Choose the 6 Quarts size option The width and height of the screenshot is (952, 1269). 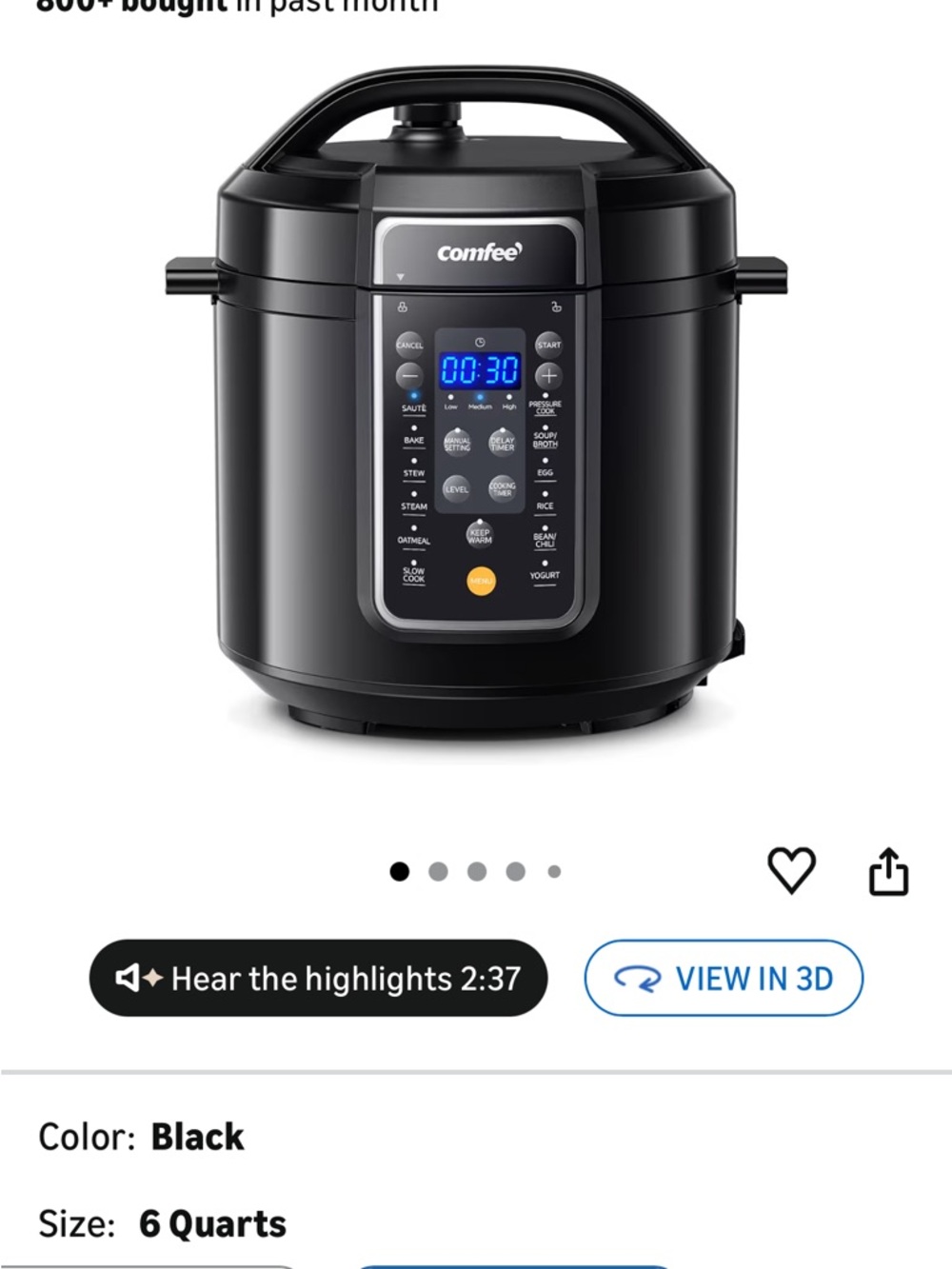[x=211, y=1223]
